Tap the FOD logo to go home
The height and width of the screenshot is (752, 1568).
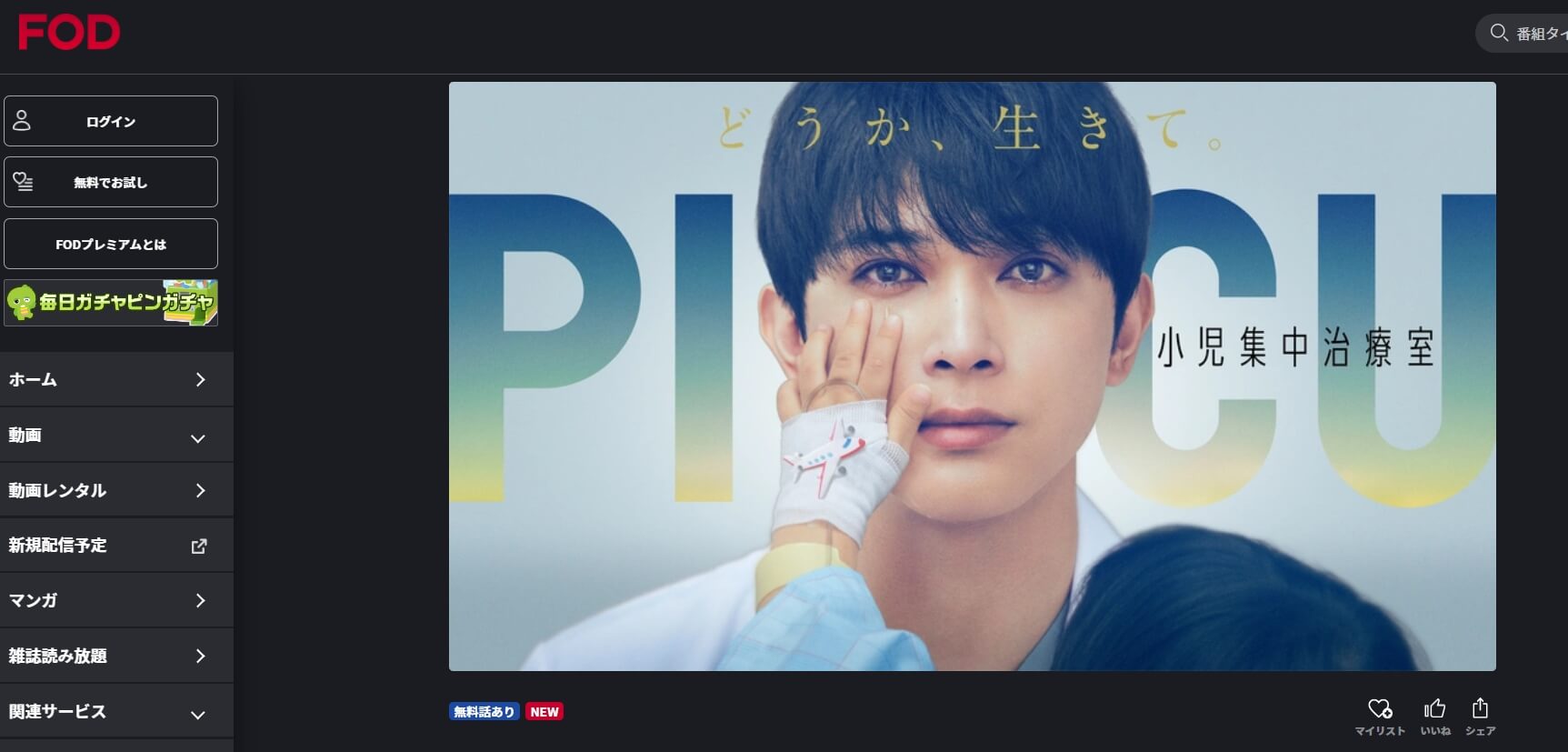coord(69,33)
